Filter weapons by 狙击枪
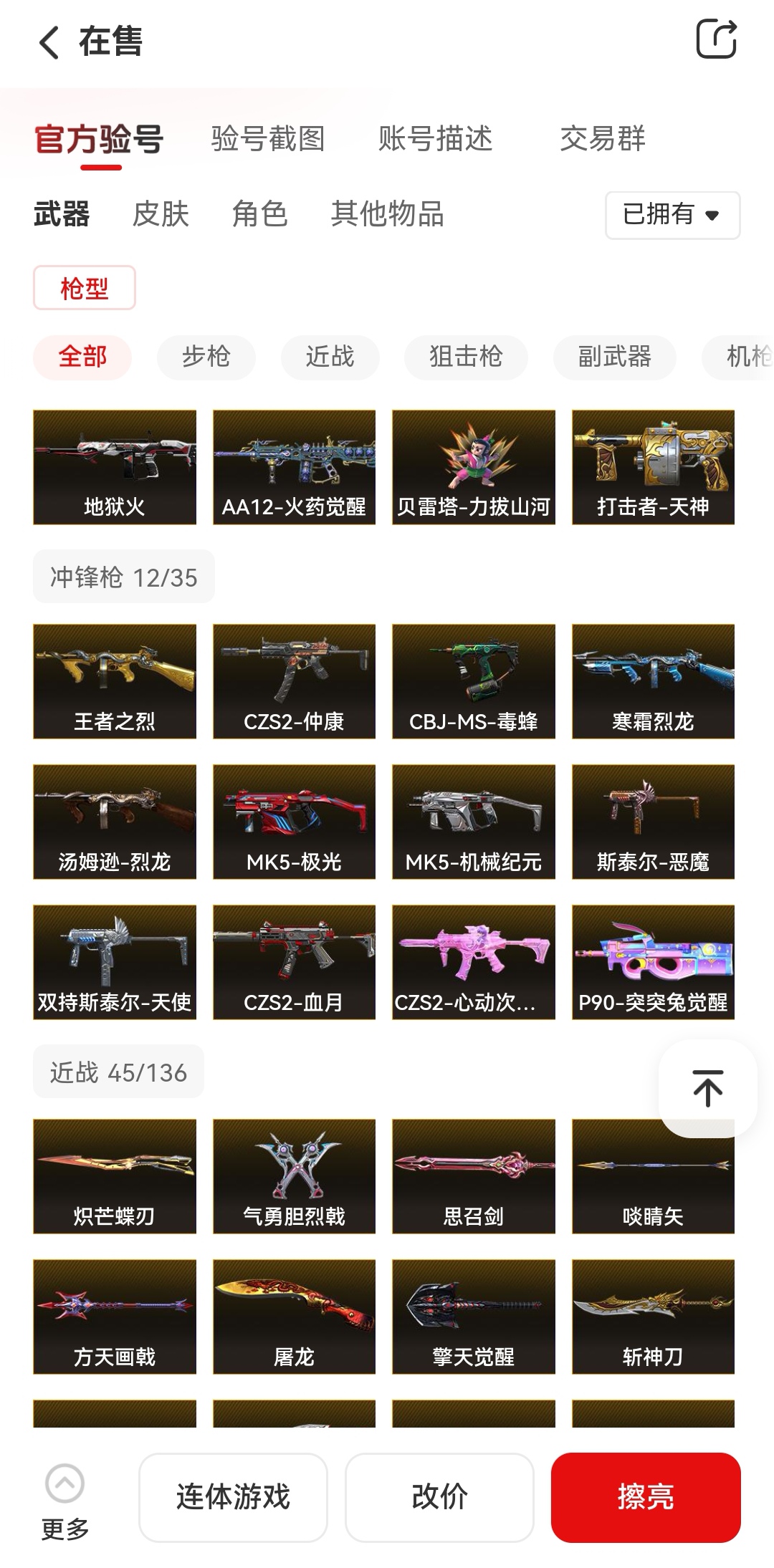Image resolution: width=774 pixels, height=1568 pixels. click(466, 357)
